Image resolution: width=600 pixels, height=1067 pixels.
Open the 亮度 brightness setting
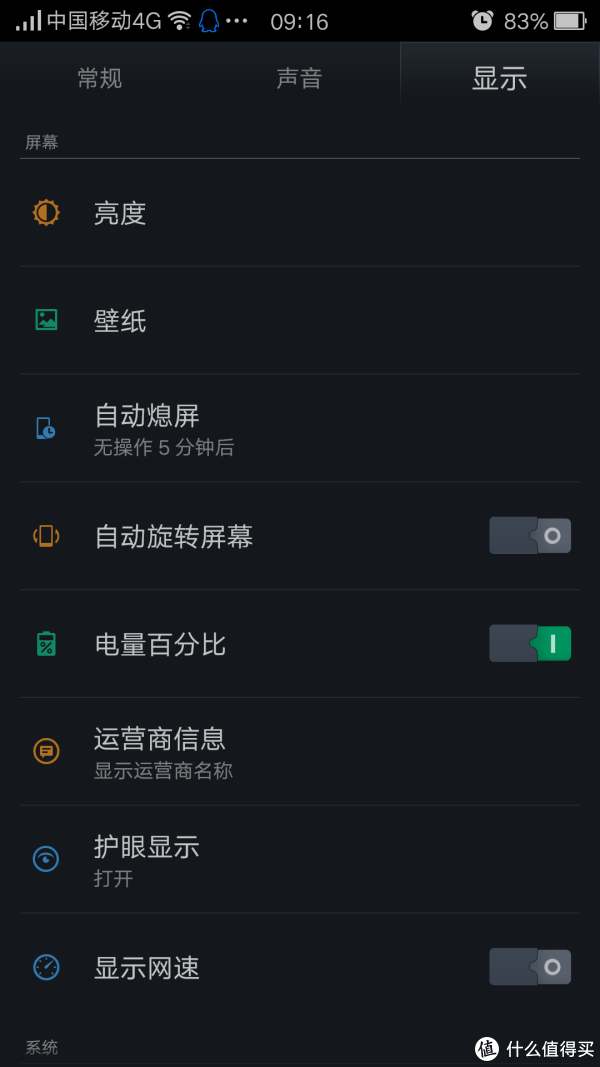coord(300,214)
